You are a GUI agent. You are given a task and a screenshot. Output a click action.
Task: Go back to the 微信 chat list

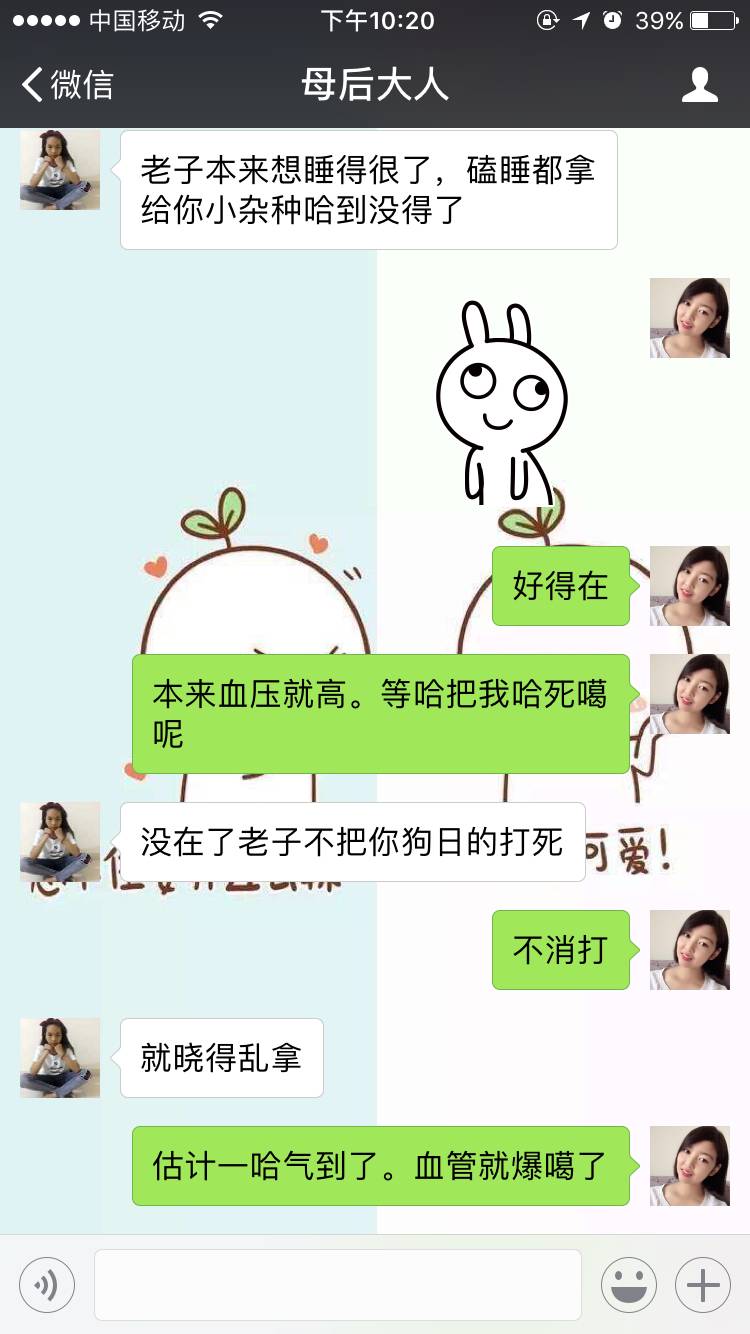tap(66, 85)
